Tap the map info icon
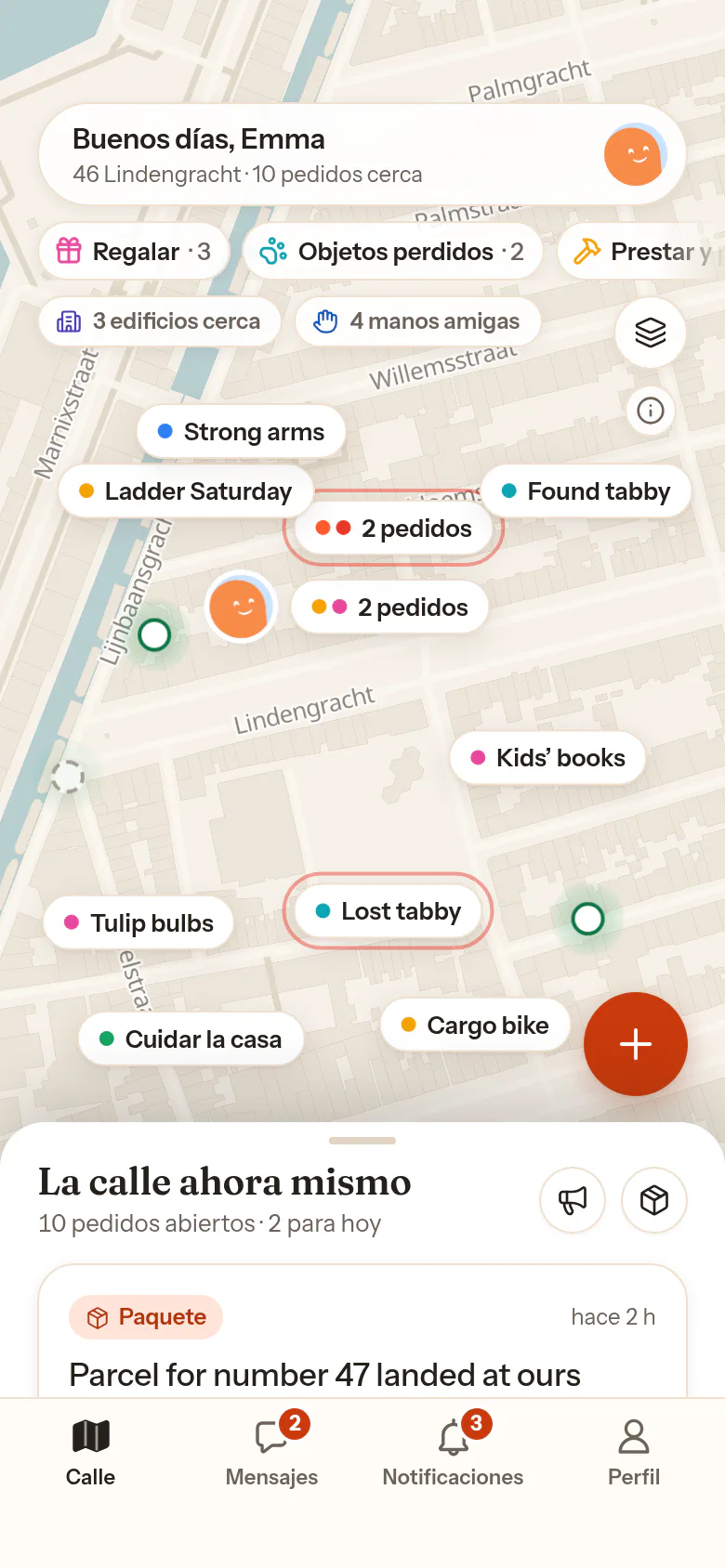 click(651, 410)
